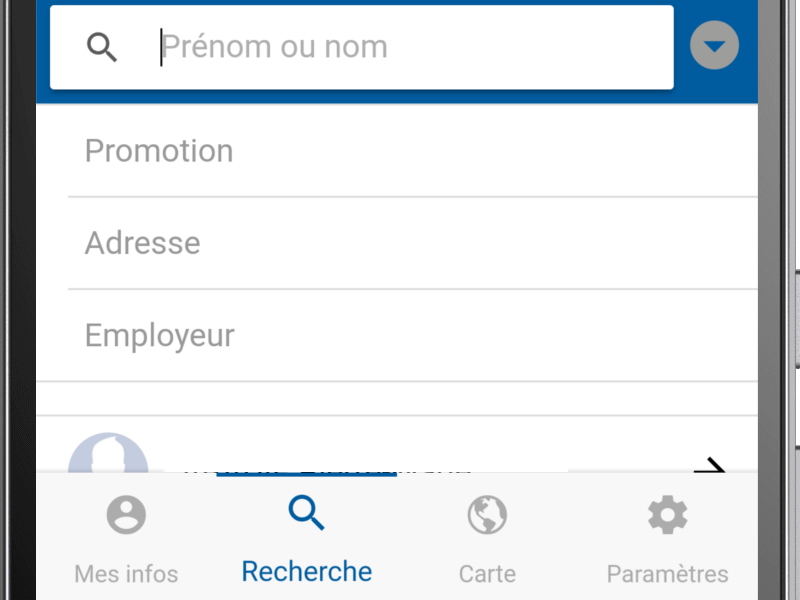The height and width of the screenshot is (600, 800).
Task: Select the Recherche tab
Action: [x=307, y=540]
